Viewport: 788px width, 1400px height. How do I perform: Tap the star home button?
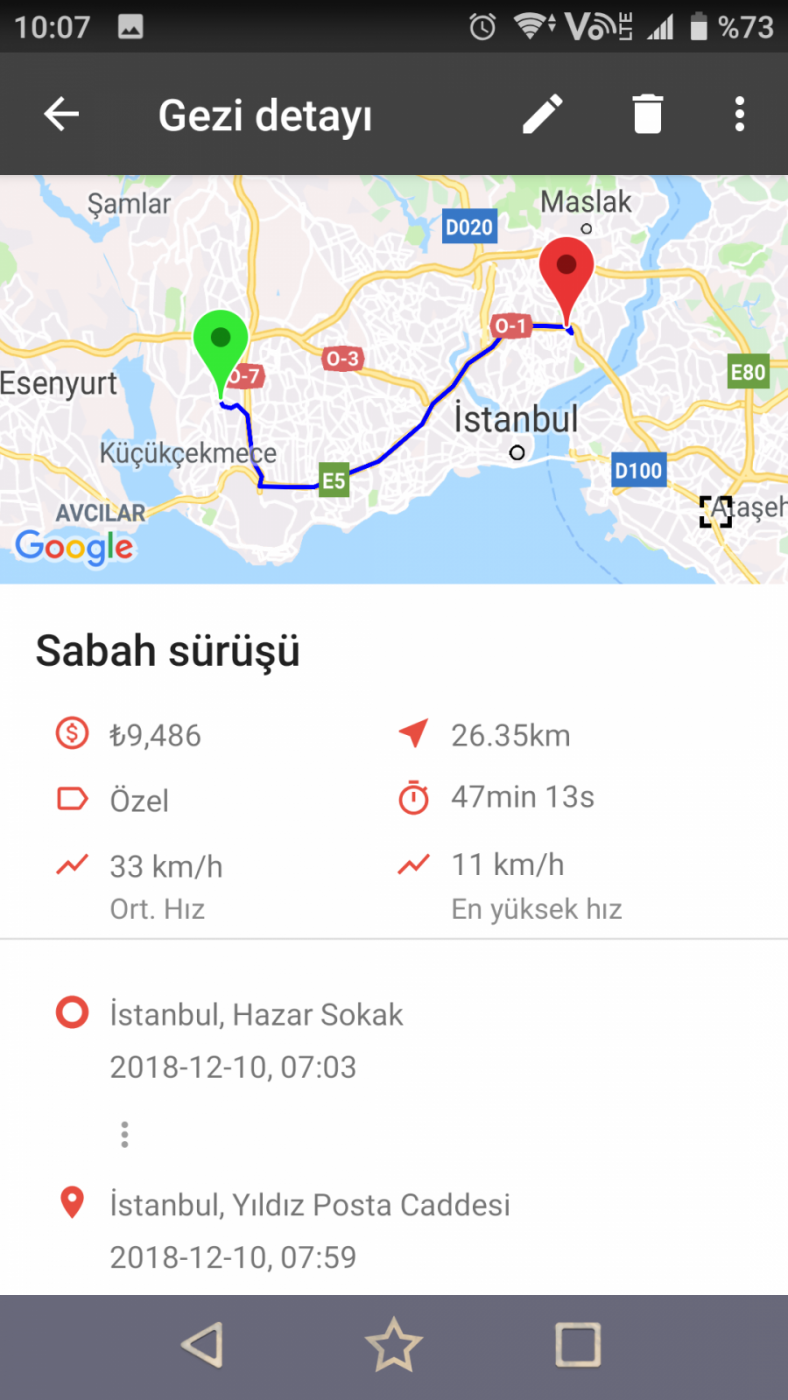[x=393, y=1345]
